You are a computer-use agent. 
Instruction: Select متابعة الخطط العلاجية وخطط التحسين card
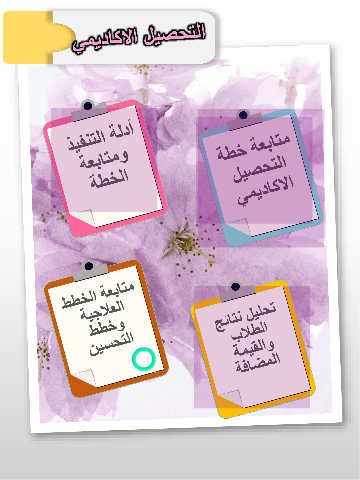click(106, 328)
